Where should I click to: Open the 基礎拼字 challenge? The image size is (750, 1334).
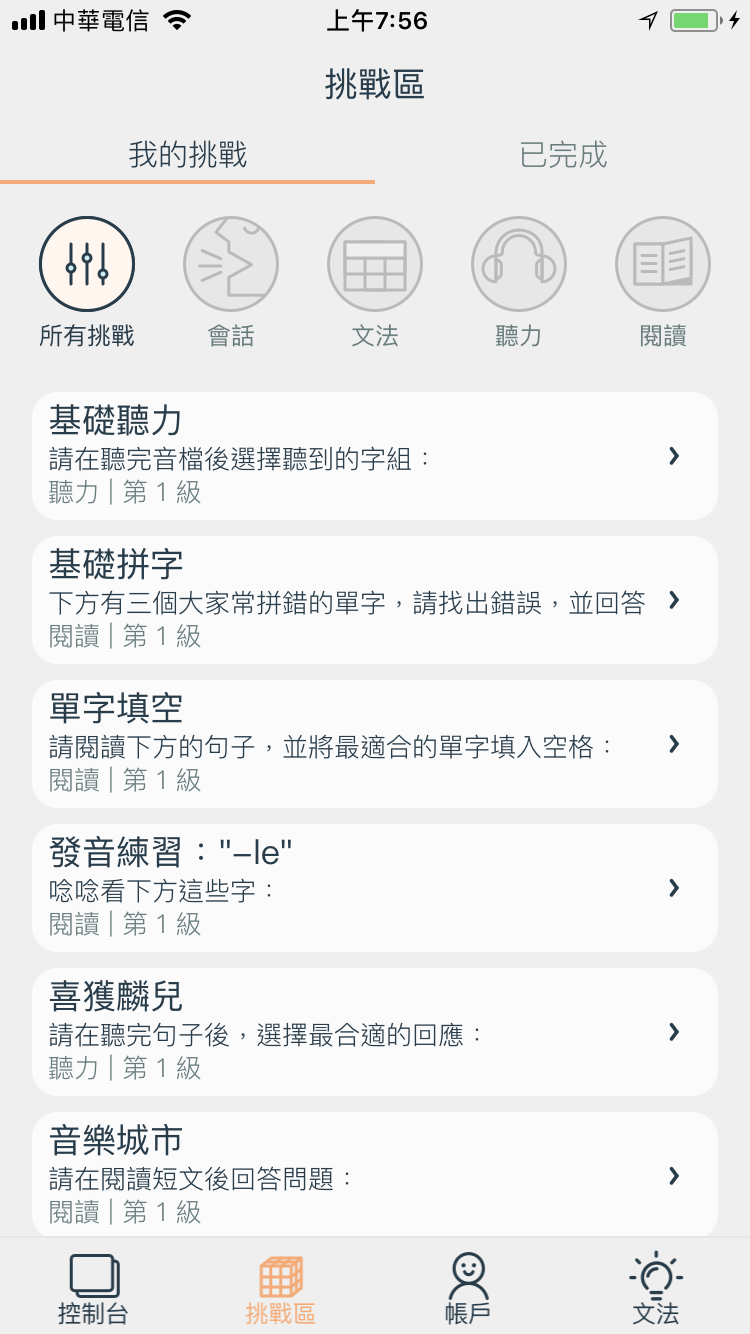click(375, 600)
